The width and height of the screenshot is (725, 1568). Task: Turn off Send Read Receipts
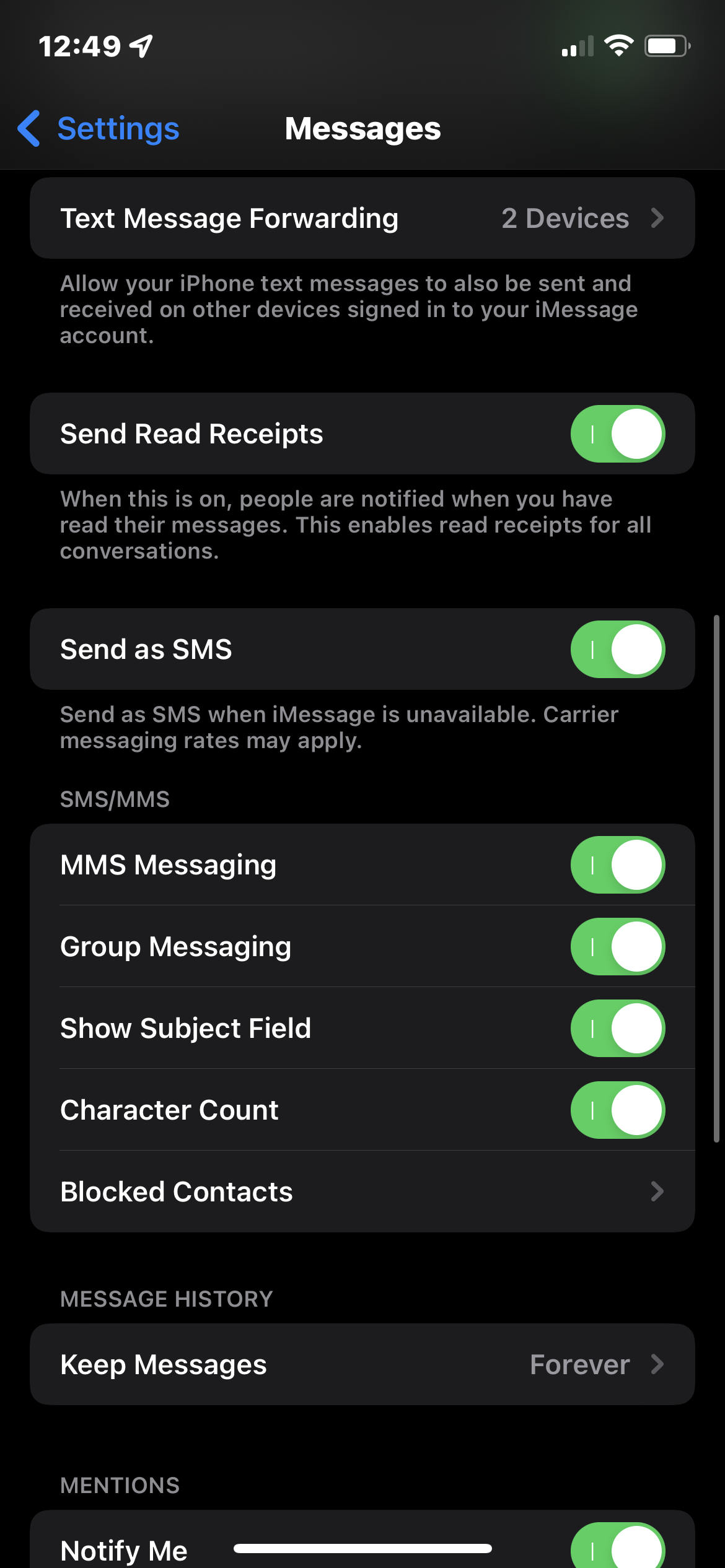click(x=618, y=433)
